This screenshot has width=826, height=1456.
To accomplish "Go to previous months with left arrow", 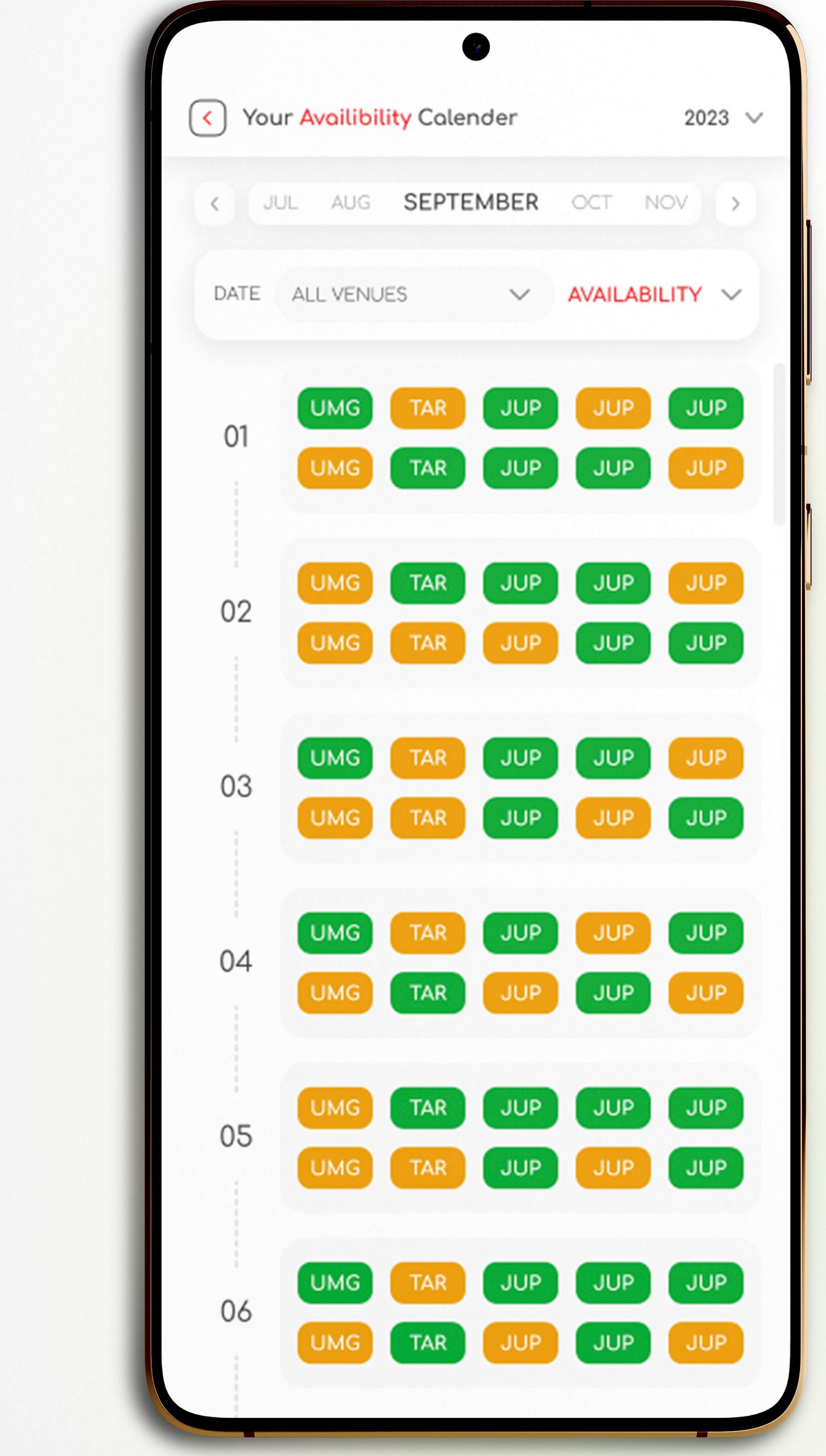I will [x=215, y=203].
